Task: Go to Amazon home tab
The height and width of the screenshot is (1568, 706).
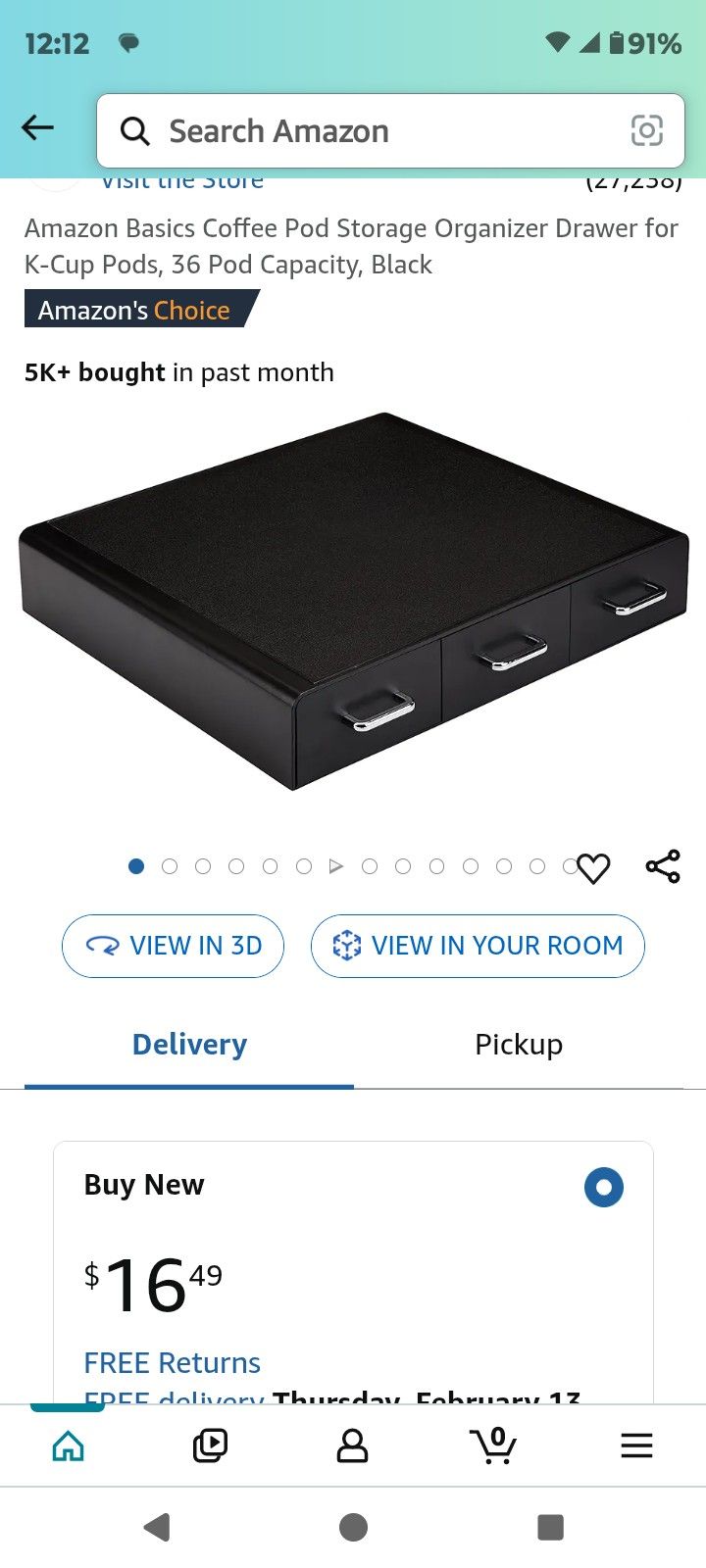Action: (x=68, y=1445)
